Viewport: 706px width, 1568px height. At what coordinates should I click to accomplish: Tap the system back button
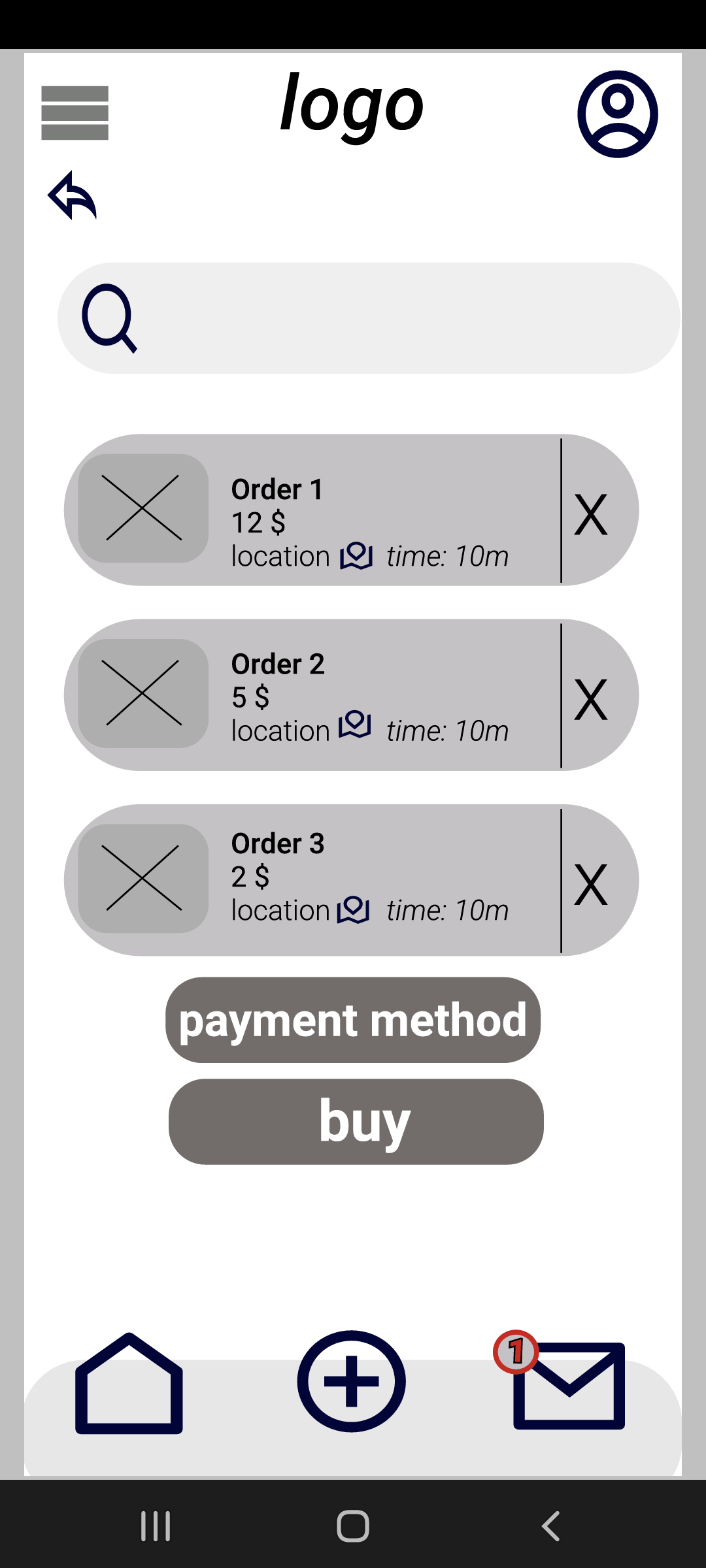pyautogui.click(x=551, y=1526)
